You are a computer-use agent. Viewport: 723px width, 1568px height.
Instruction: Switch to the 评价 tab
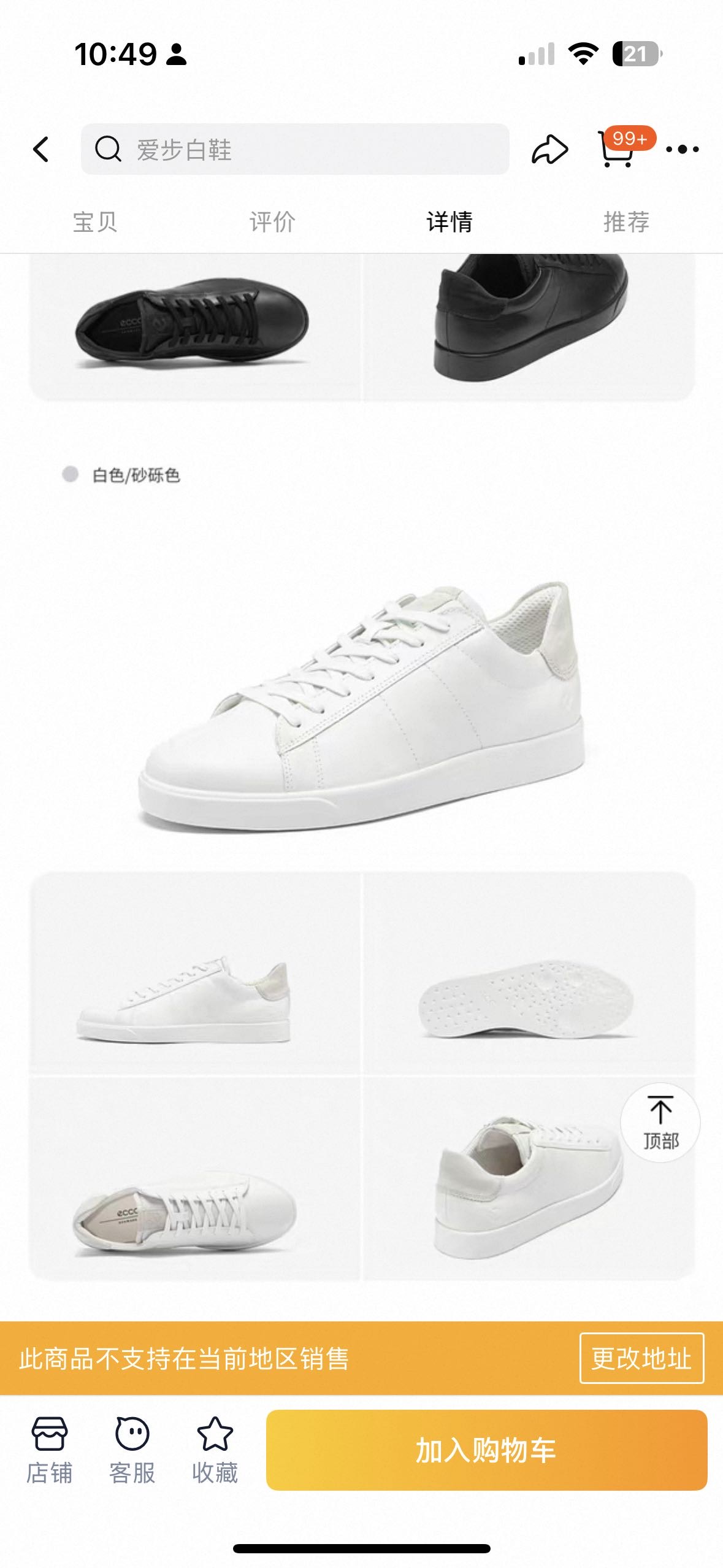(272, 222)
